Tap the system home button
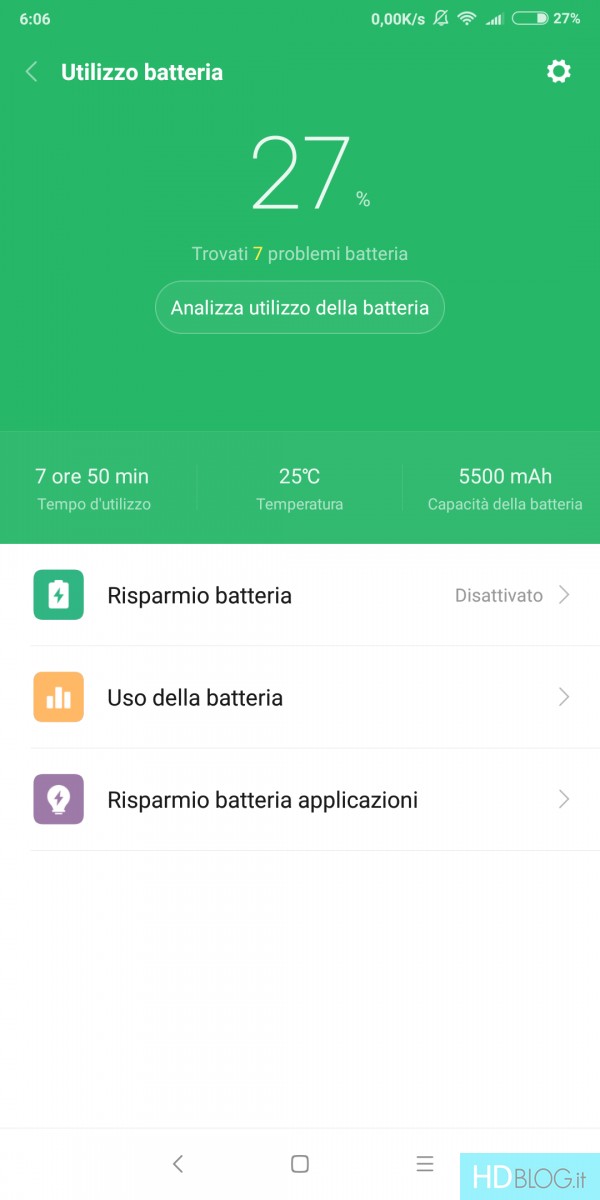600x1200 pixels. (x=299, y=1163)
